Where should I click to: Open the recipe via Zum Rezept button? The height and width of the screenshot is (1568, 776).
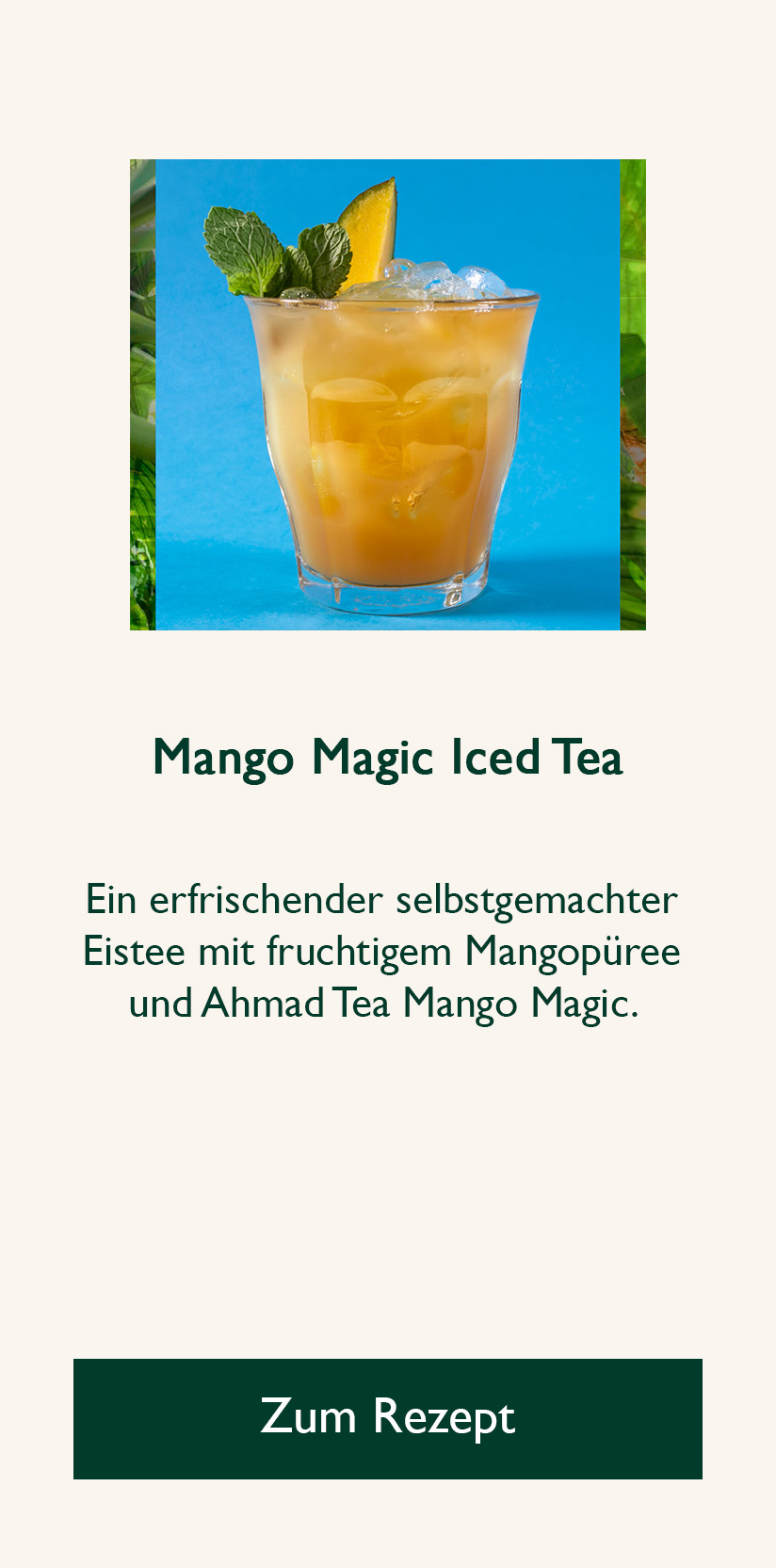387,1418
